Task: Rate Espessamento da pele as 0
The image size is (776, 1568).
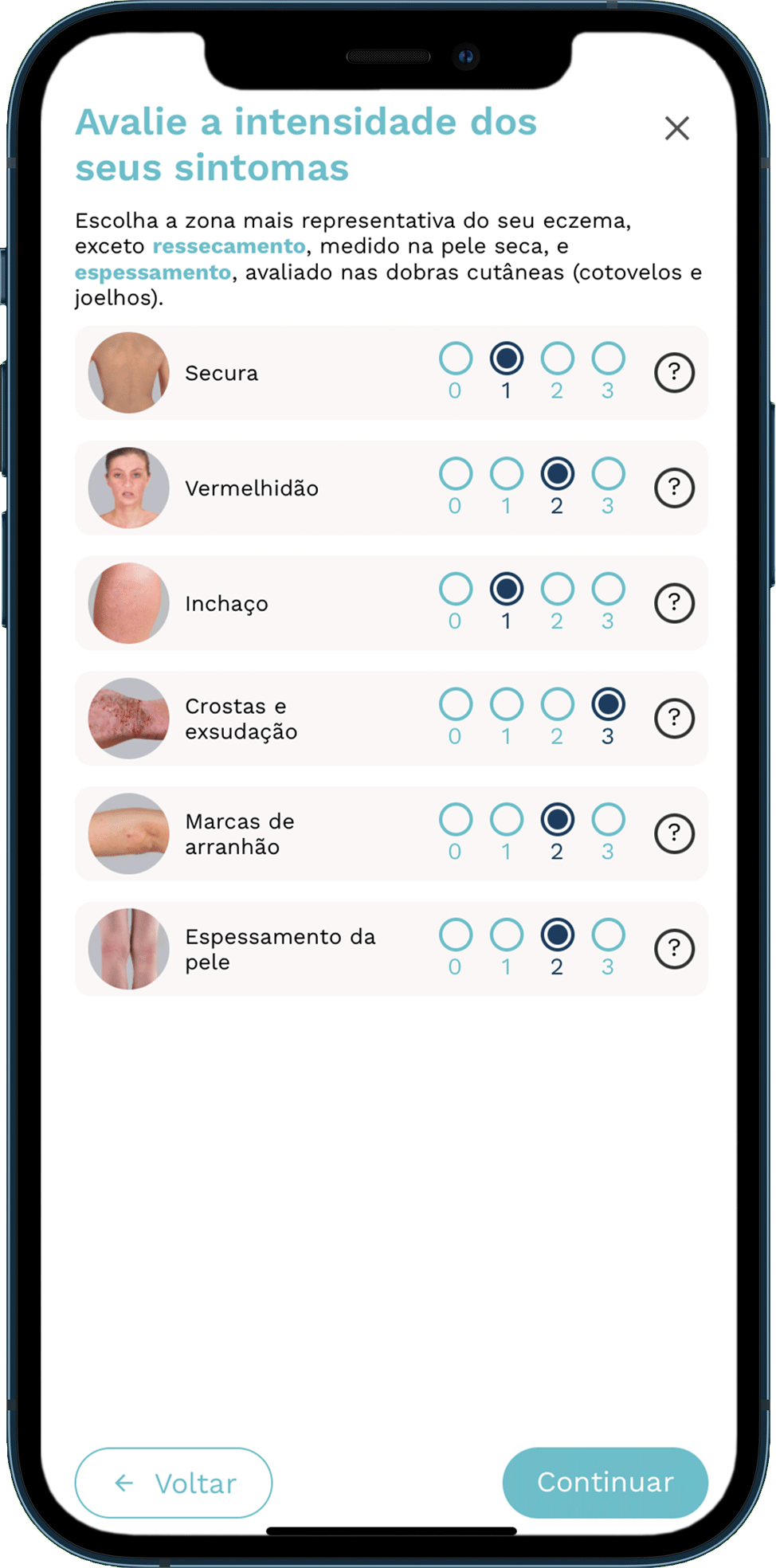Action: point(456,935)
